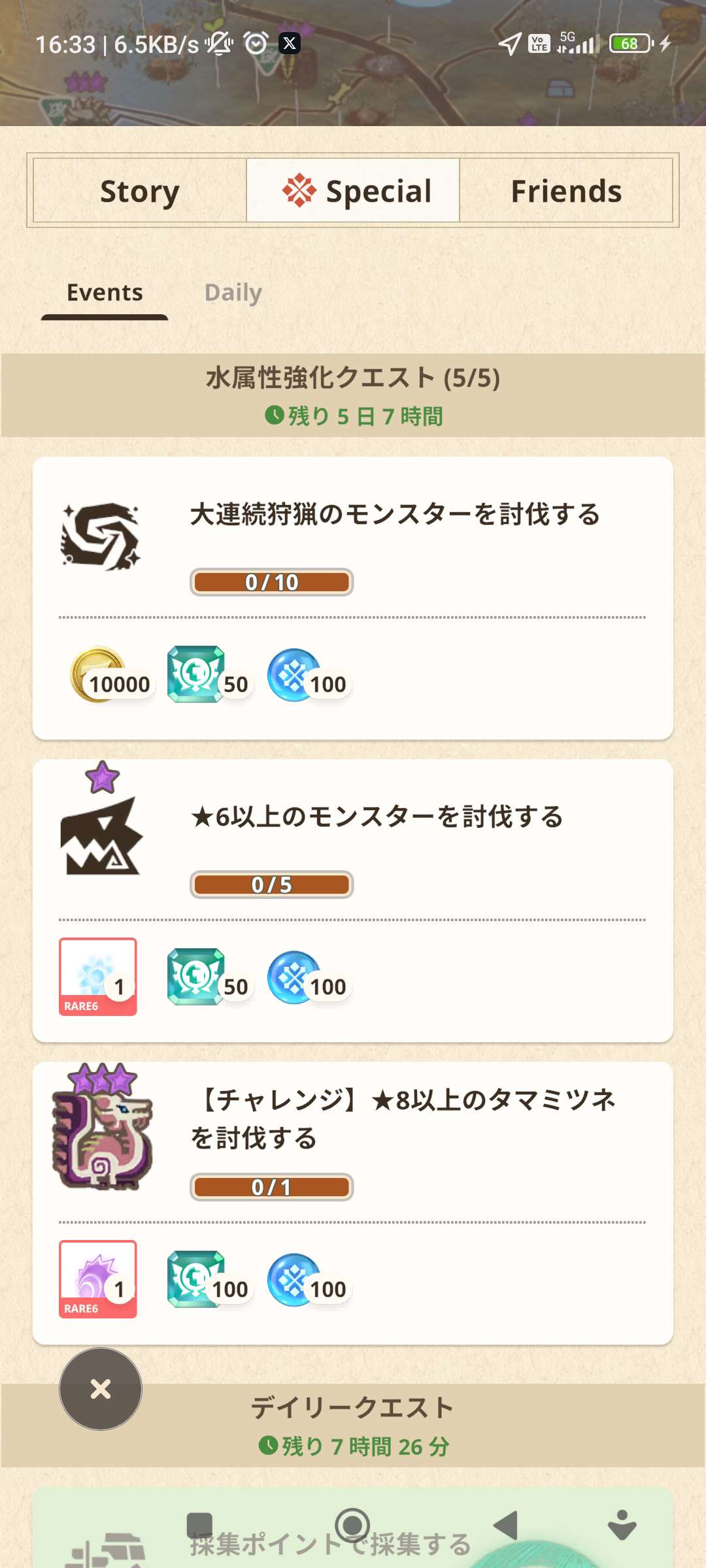Open the ★6以上のモンスターを討伐する quest card

(x=353, y=901)
